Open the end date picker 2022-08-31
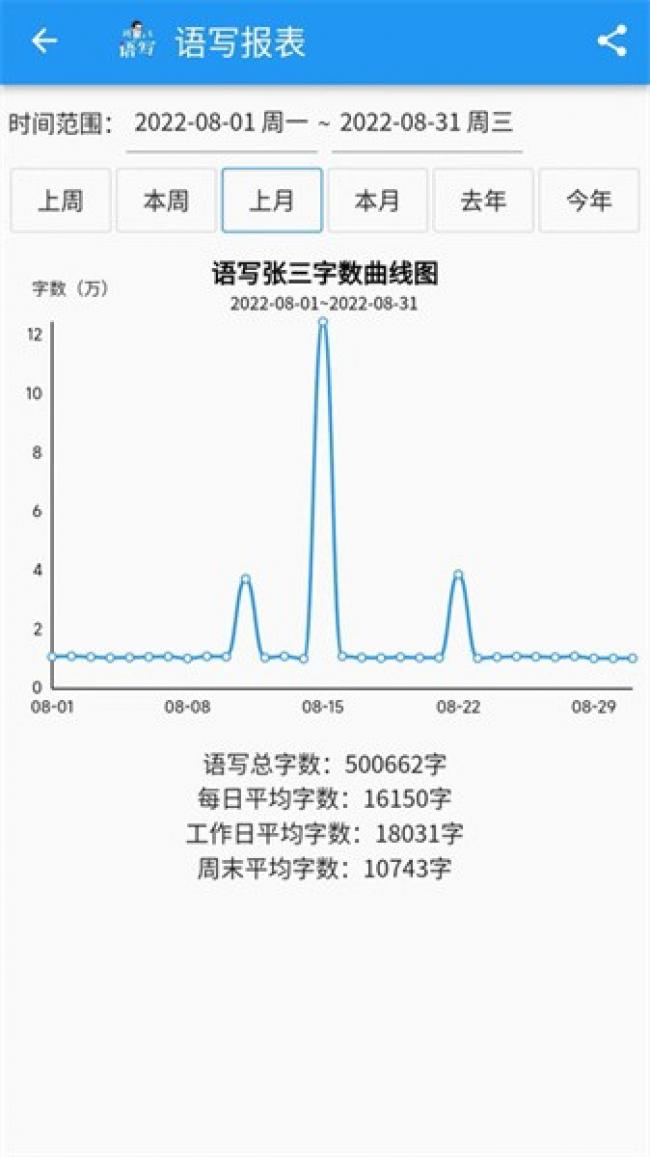This screenshot has width=650, height=1157. pyautogui.click(x=427, y=124)
